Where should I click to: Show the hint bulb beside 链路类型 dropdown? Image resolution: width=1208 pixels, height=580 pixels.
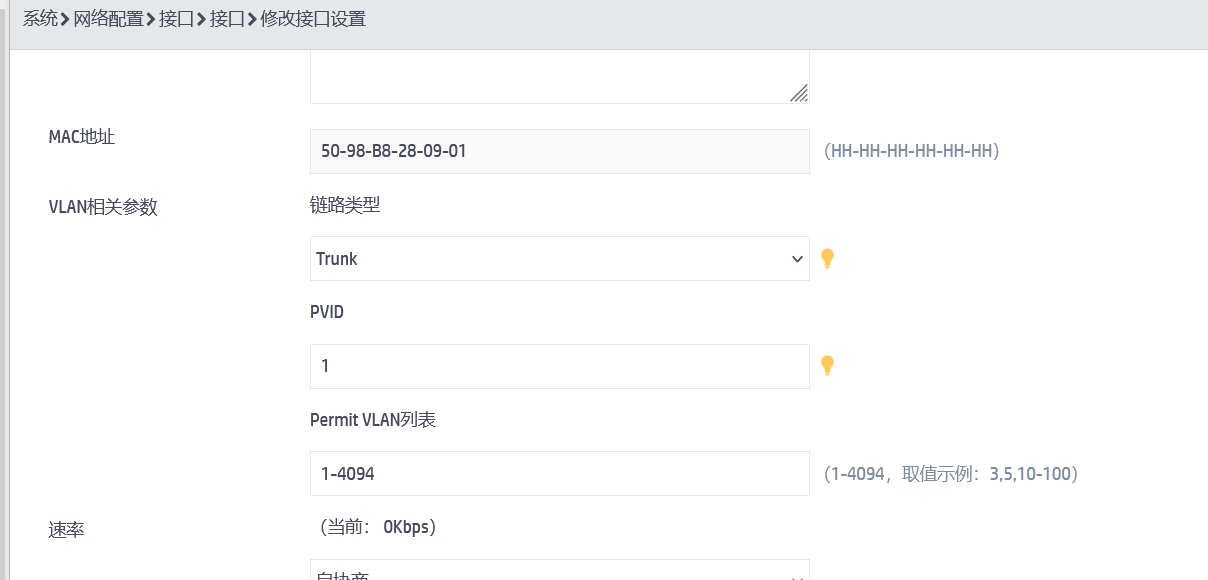(827, 259)
